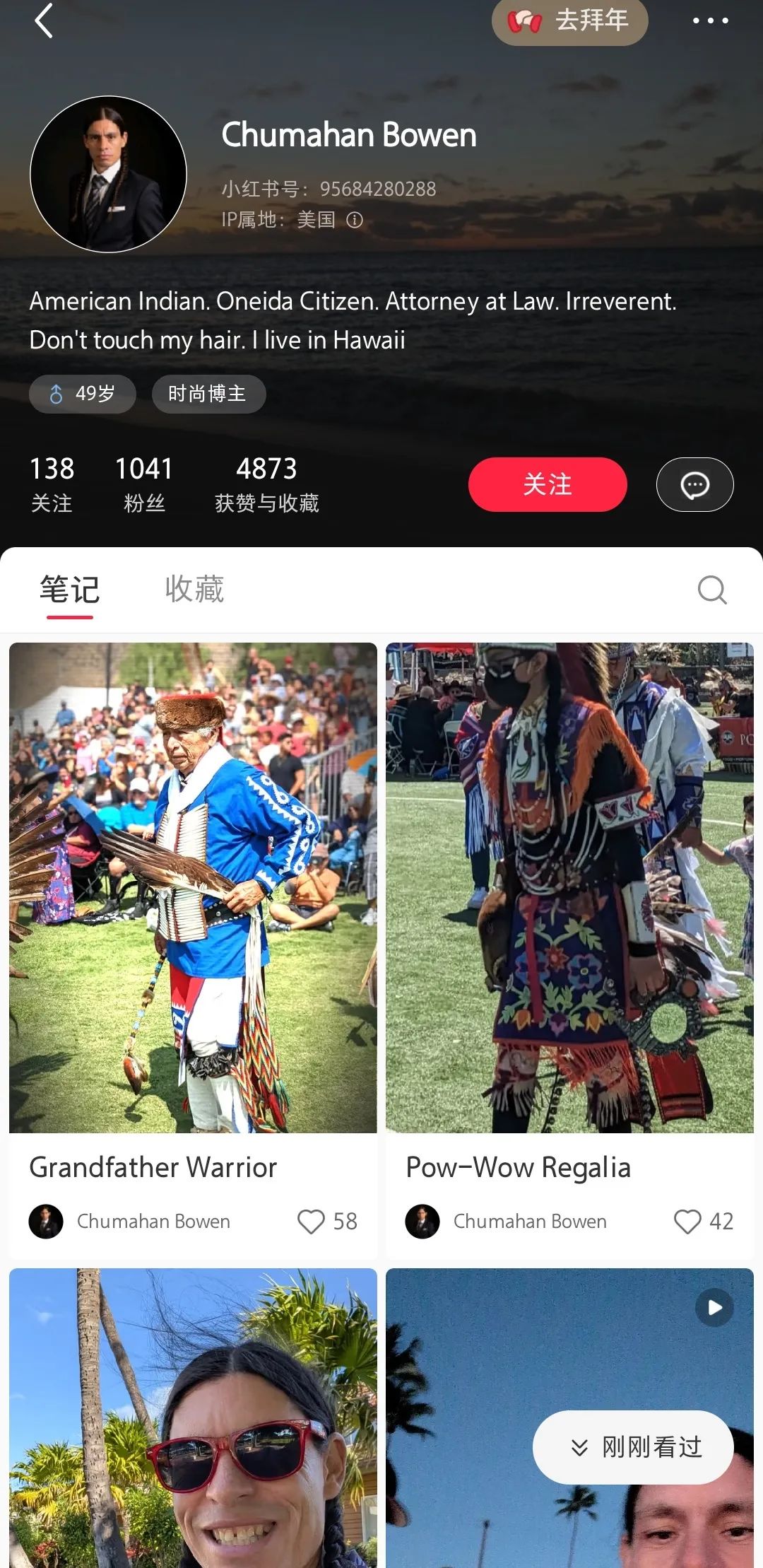Select the 笔记 tab
The height and width of the screenshot is (1568, 763).
[x=69, y=589]
